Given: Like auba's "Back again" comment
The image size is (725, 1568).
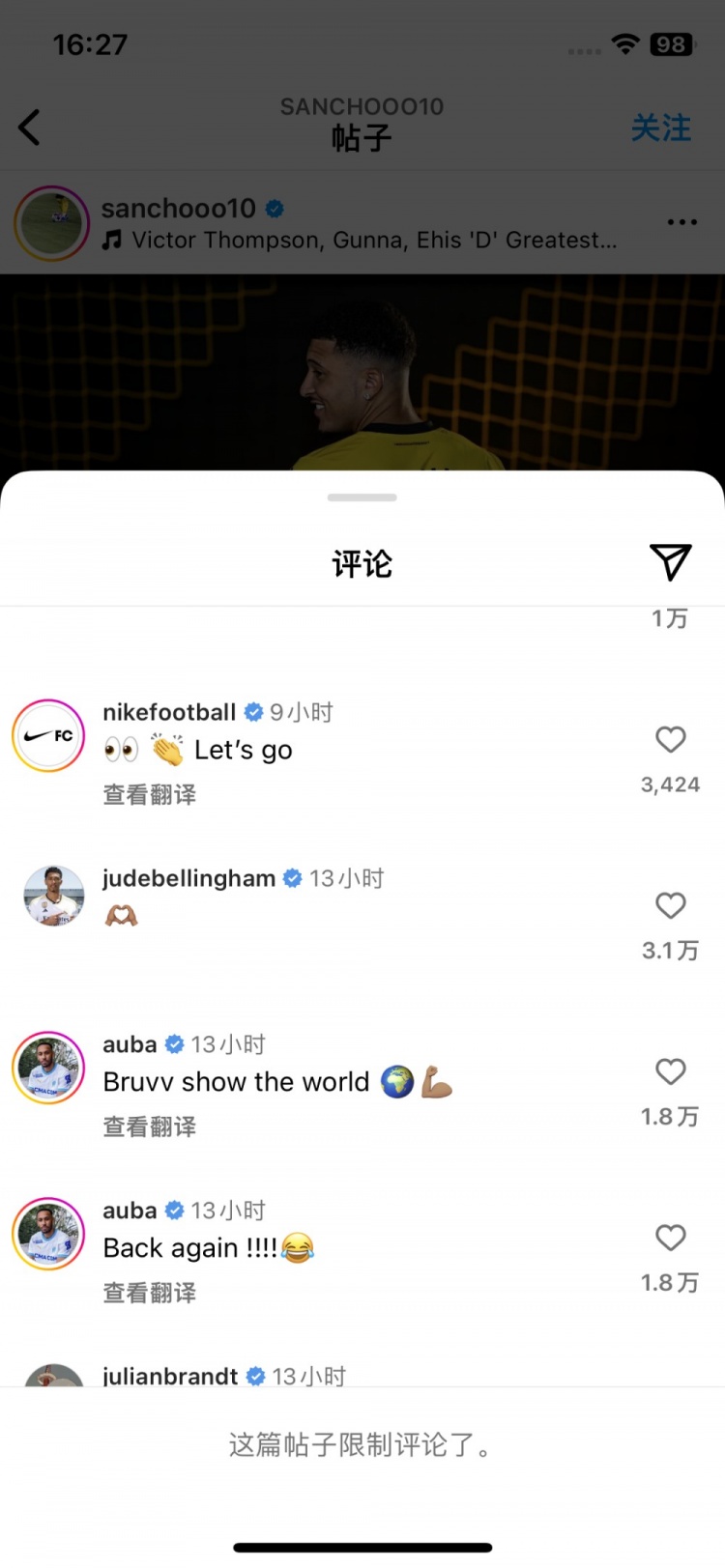Looking at the screenshot, I should click(670, 1239).
